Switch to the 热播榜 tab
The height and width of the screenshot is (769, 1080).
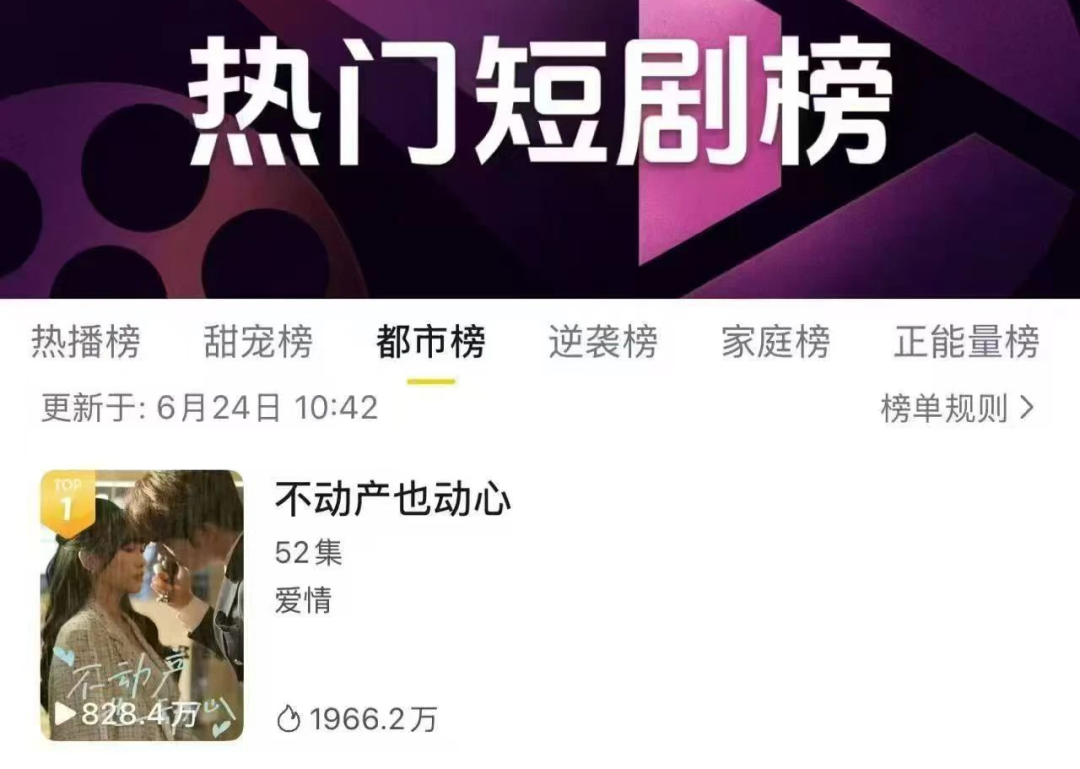click(86, 342)
